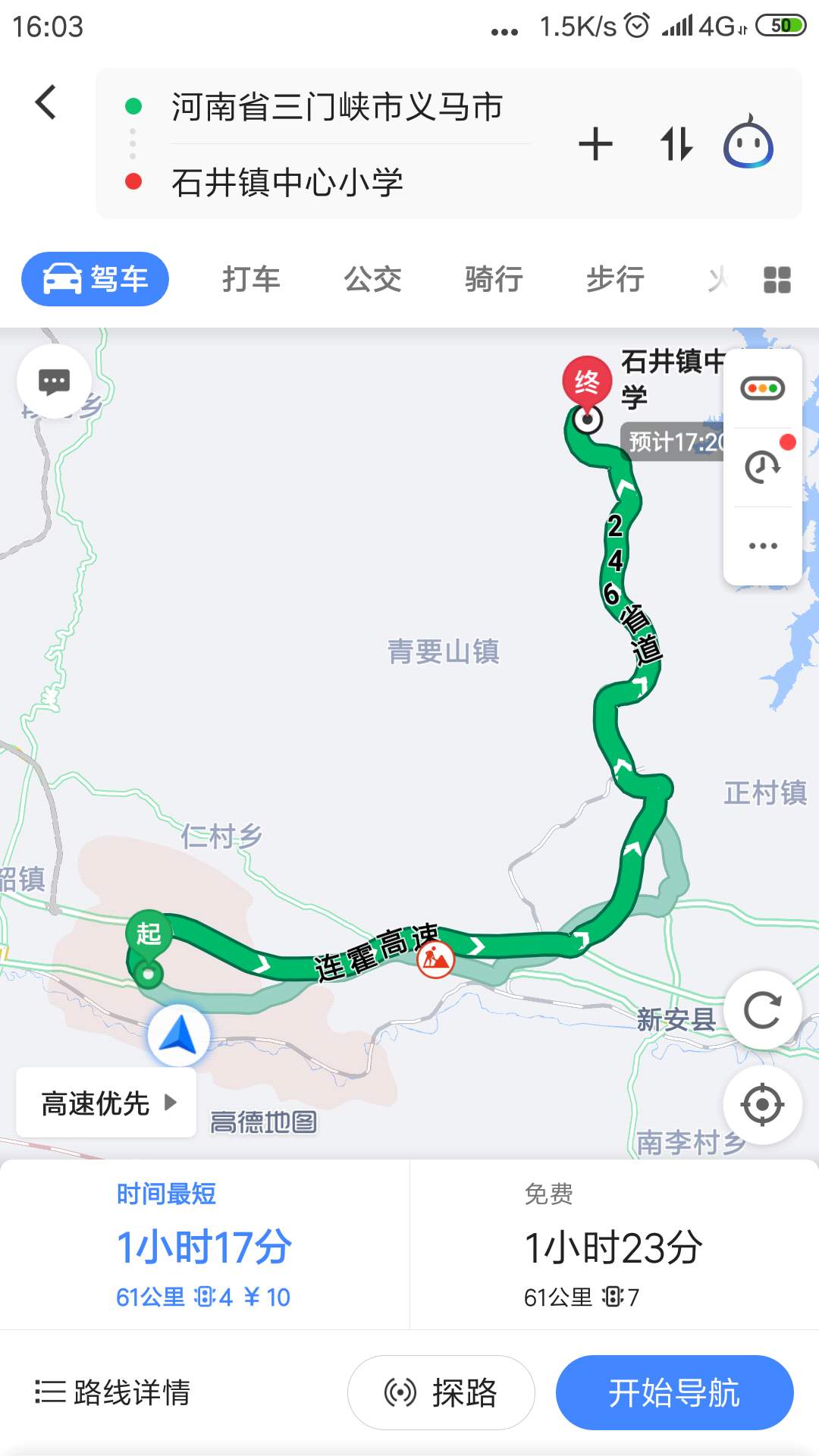
Task: Add a waypoint with the plus icon
Action: coord(595,144)
